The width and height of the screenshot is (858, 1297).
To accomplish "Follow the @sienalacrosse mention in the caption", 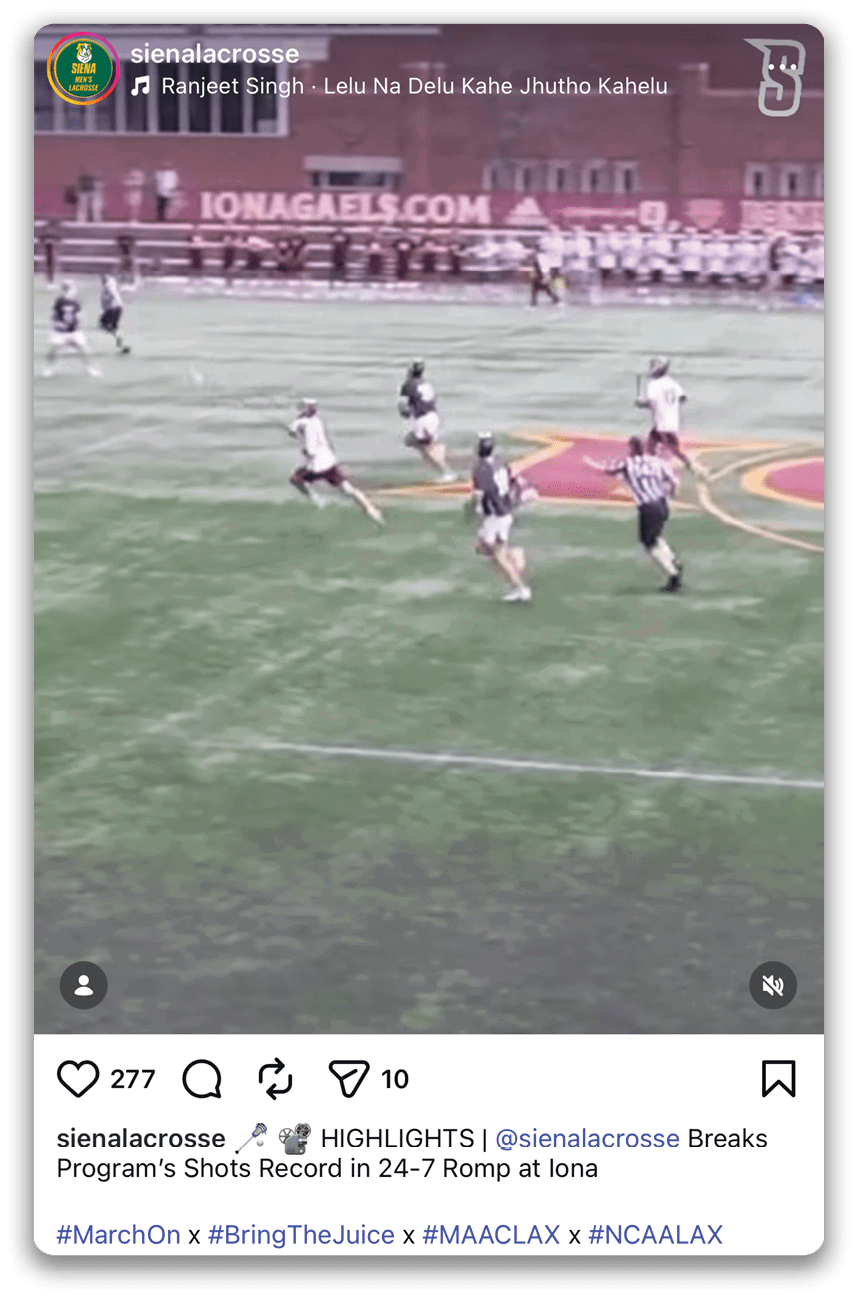I will coord(587,1138).
